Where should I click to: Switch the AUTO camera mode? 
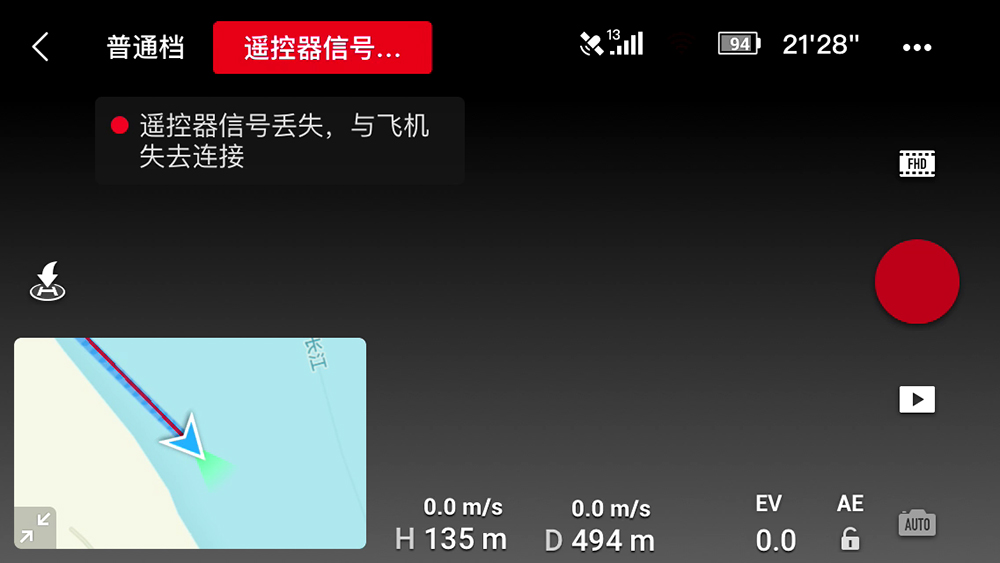click(x=917, y=523)
